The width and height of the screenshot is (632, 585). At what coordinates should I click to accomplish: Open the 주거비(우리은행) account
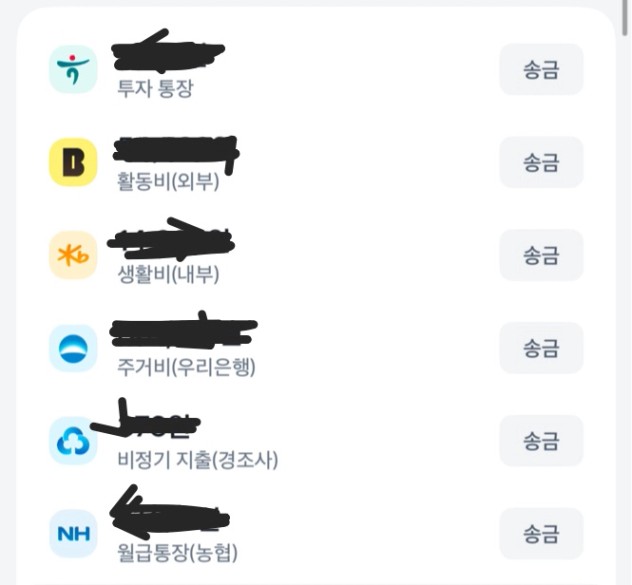(x=186, y=367)
